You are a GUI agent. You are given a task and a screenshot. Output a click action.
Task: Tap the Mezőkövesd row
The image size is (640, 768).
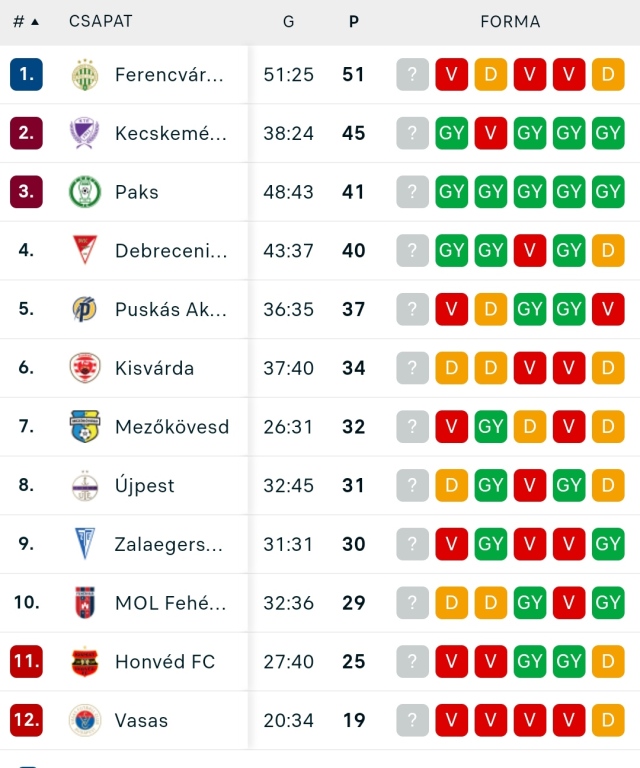[171, 427]
